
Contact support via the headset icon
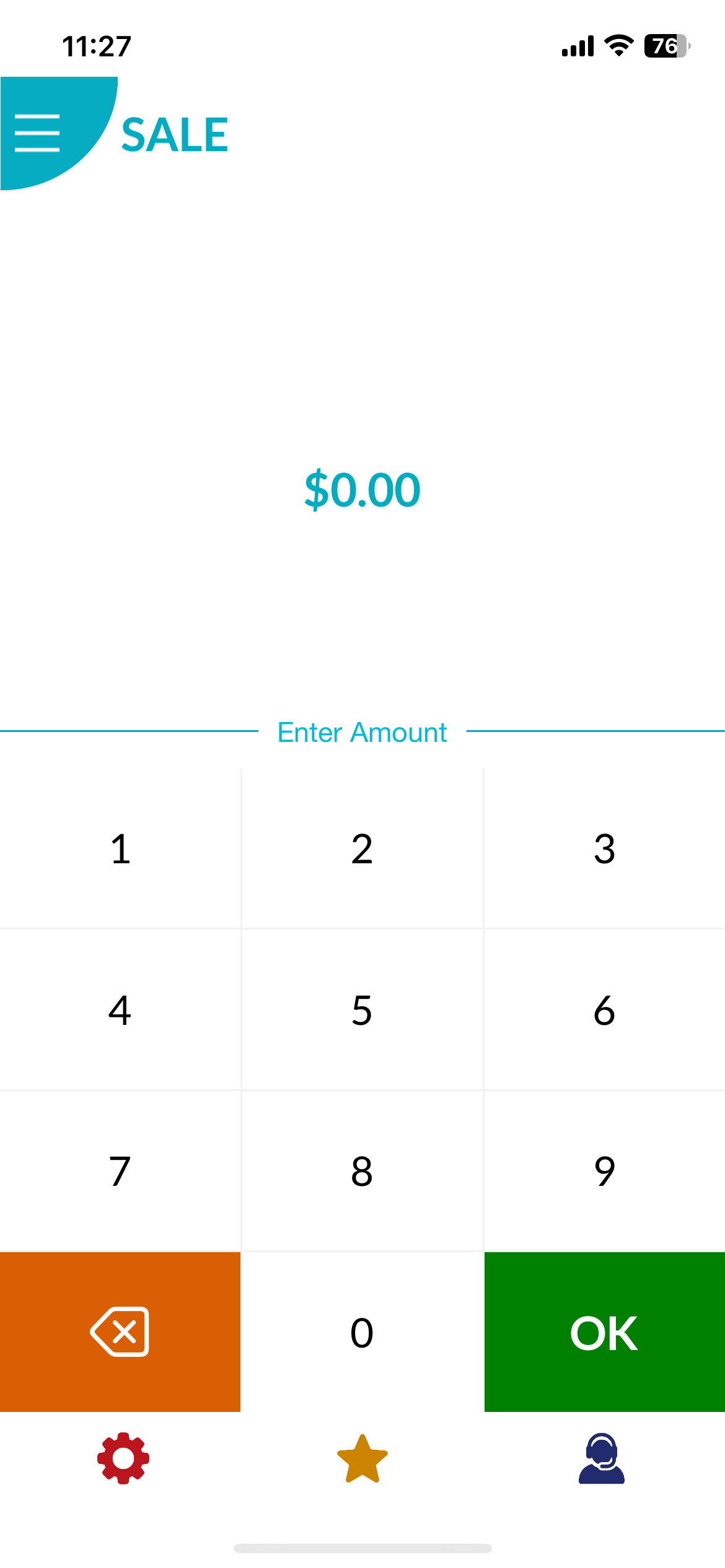[602, 1458]
